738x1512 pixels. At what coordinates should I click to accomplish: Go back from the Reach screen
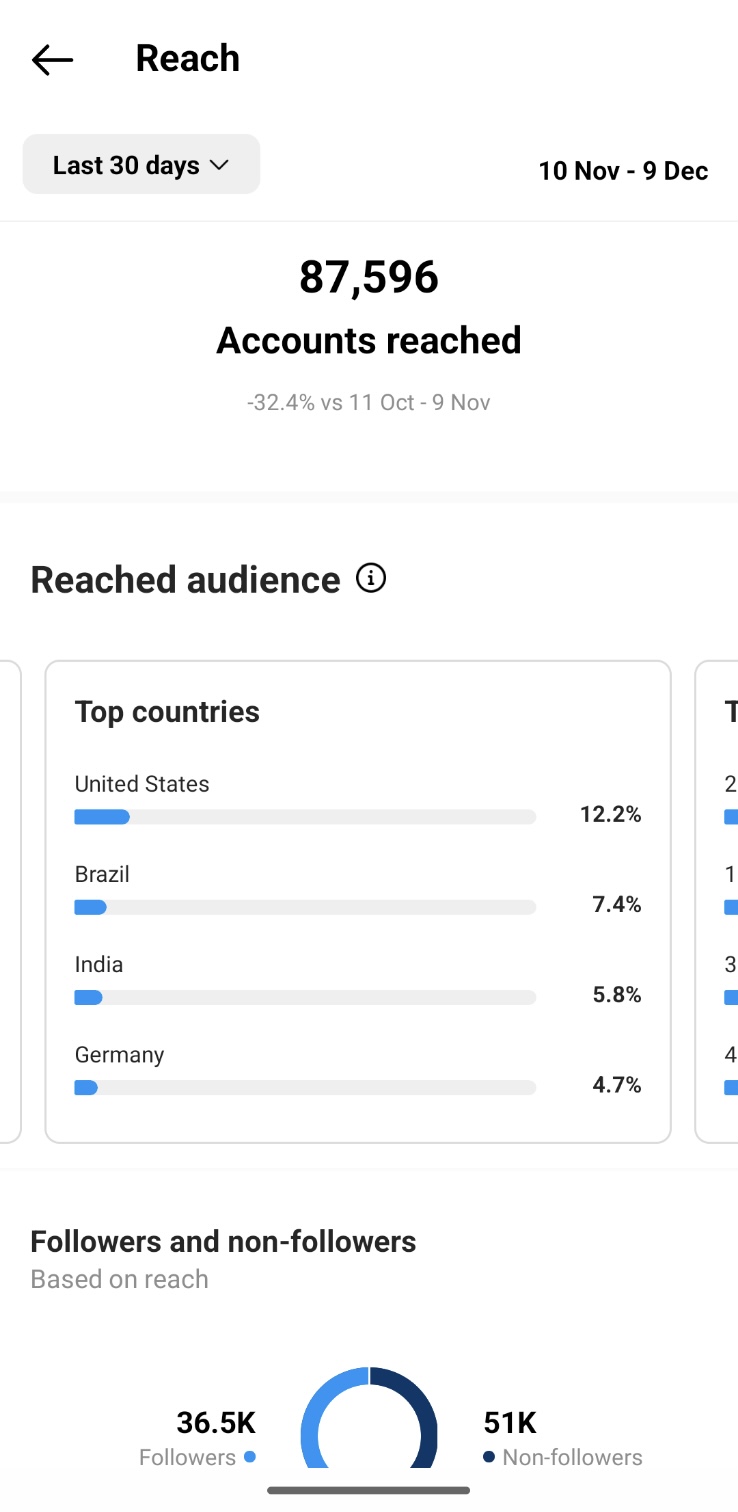click(52, 60)
